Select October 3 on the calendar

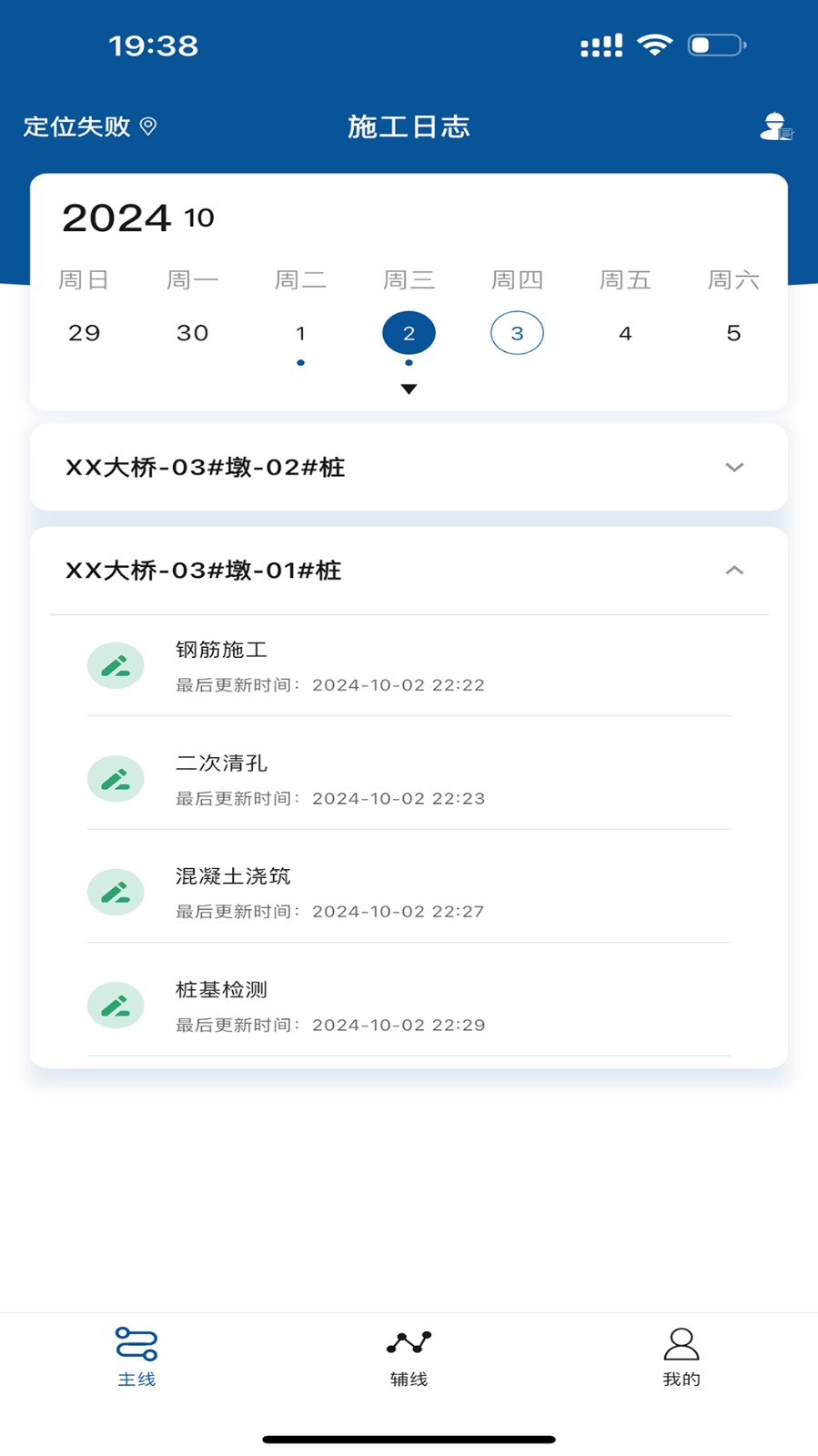point(517,333)
